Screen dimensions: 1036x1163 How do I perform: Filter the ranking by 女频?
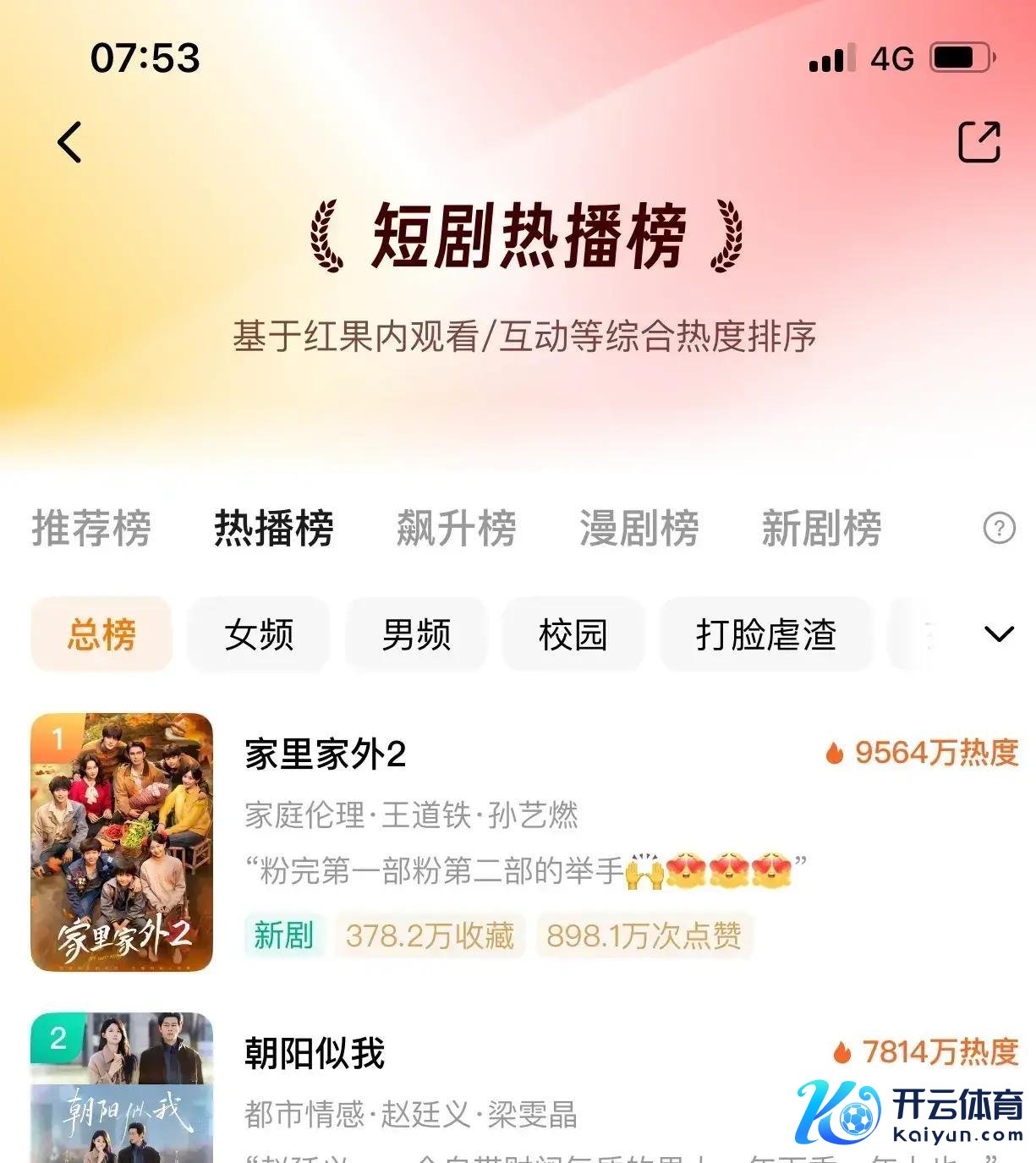tap(259, 634)
